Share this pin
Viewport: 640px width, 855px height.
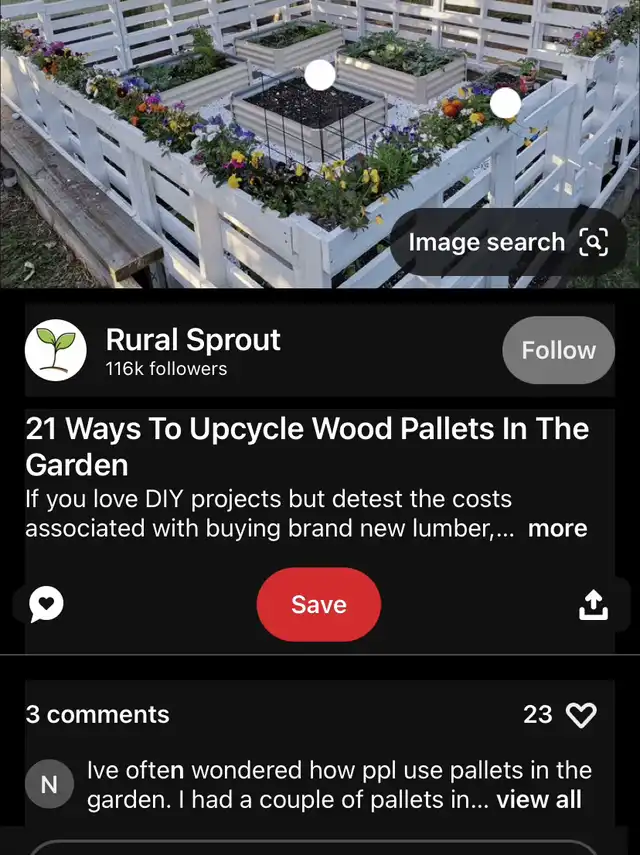point(593,604)
